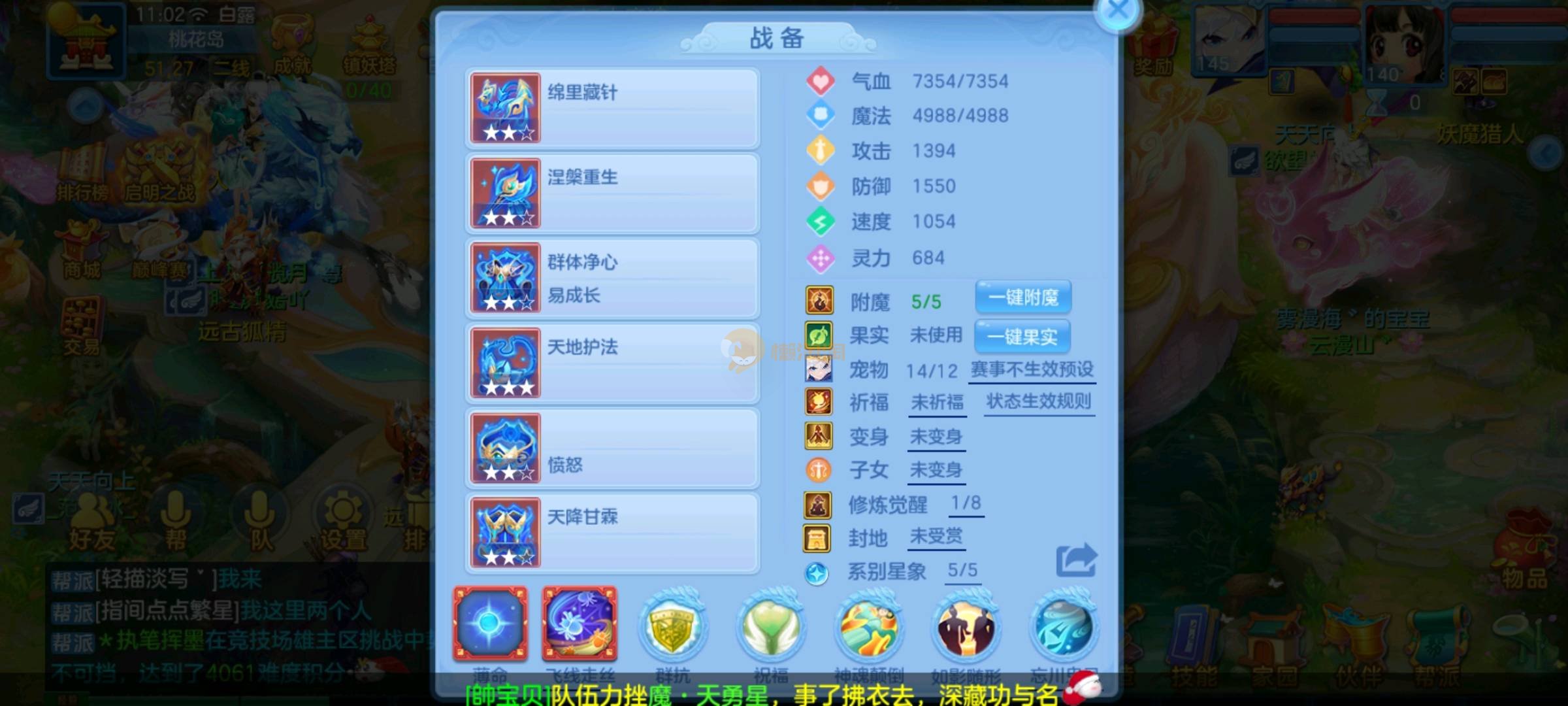Select the 群体净心 易成长 equipment
Screen dimensions: 1568x706
612,278
